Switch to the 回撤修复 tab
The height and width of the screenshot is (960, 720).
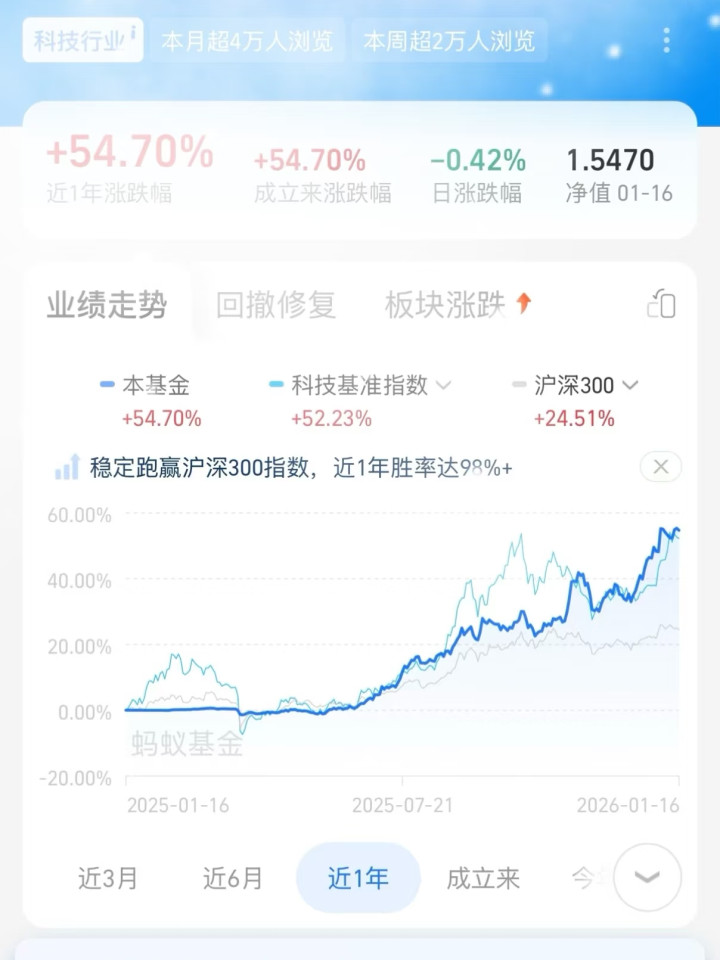pyautogui.click(x=276, y=305)
